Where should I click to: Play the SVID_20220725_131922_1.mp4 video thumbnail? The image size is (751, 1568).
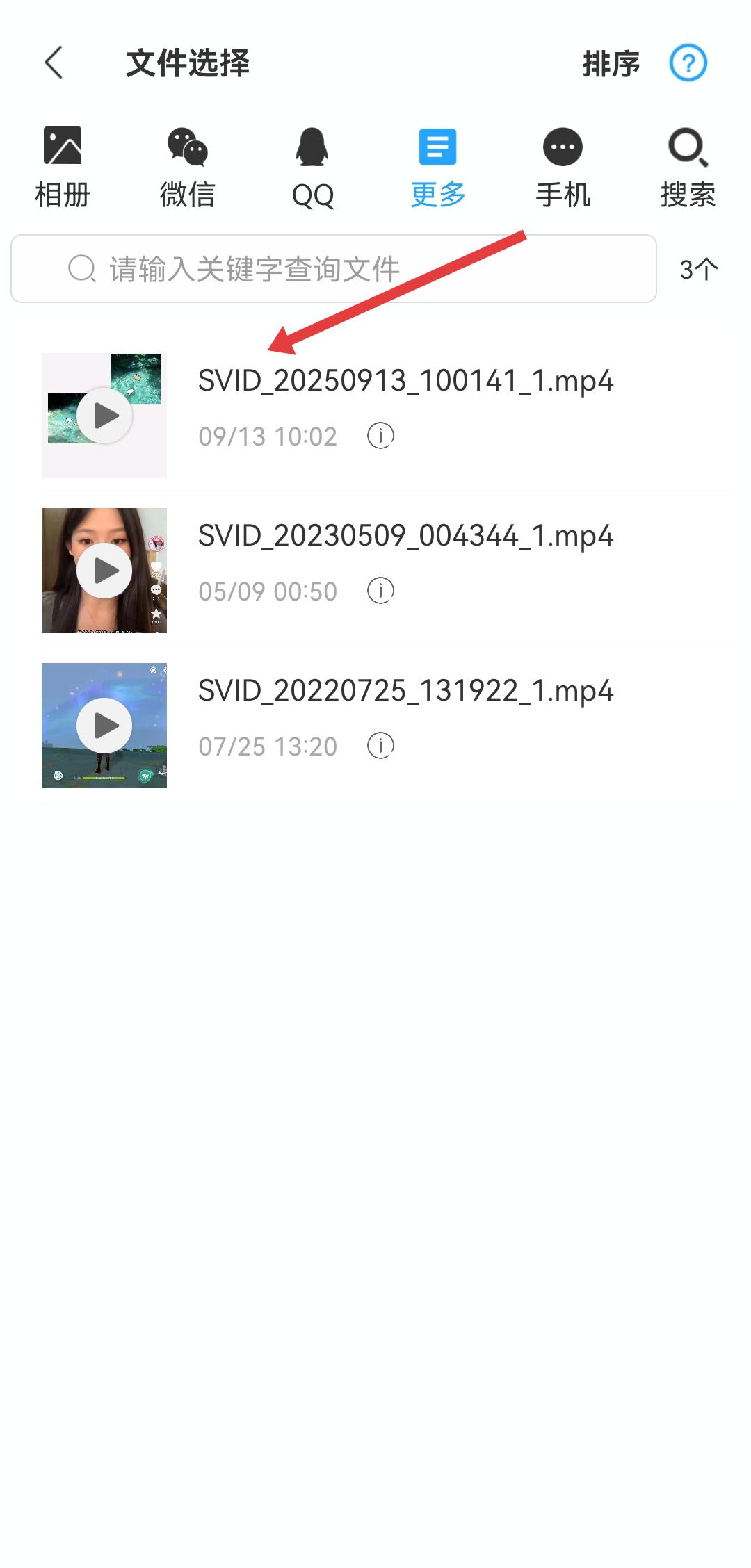click(104, 726)
